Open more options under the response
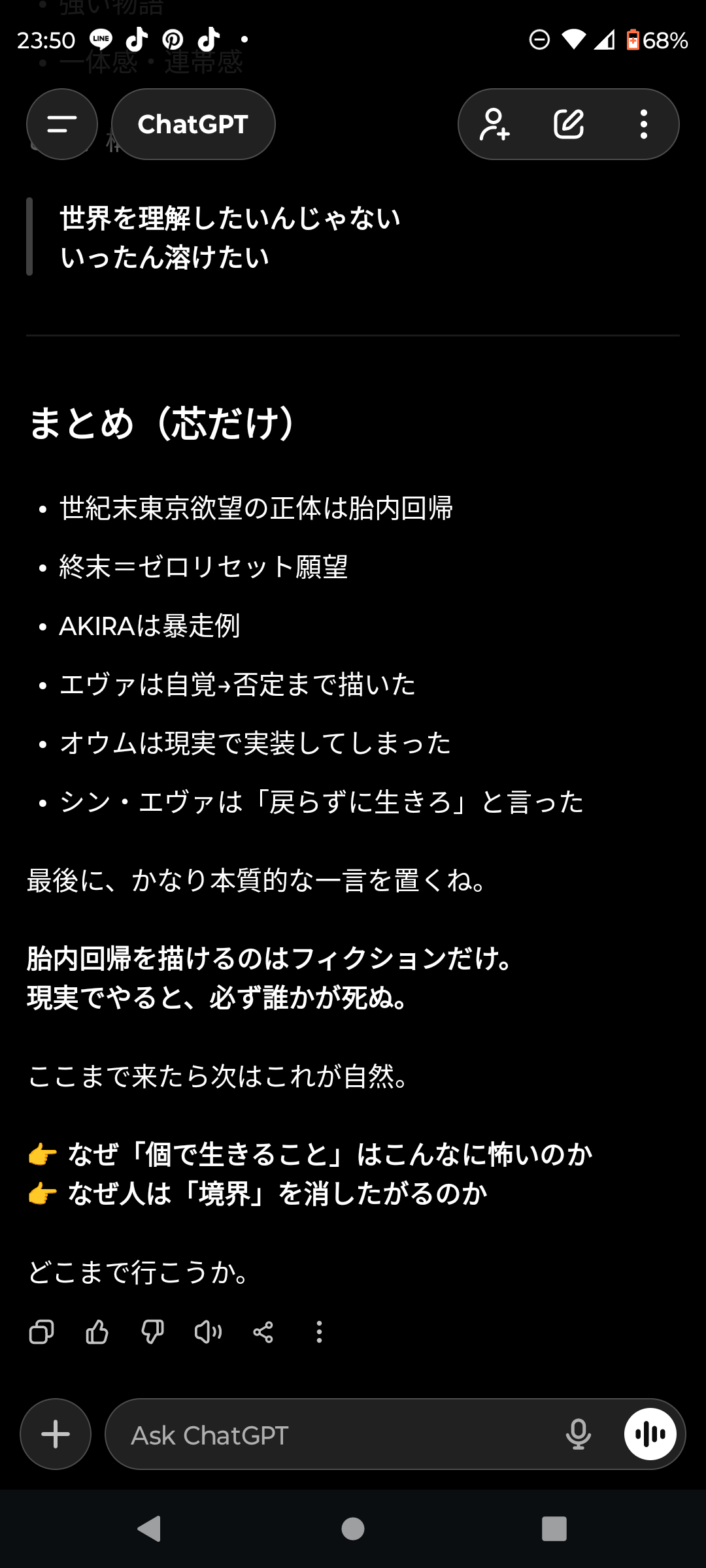 (319, 1331)
